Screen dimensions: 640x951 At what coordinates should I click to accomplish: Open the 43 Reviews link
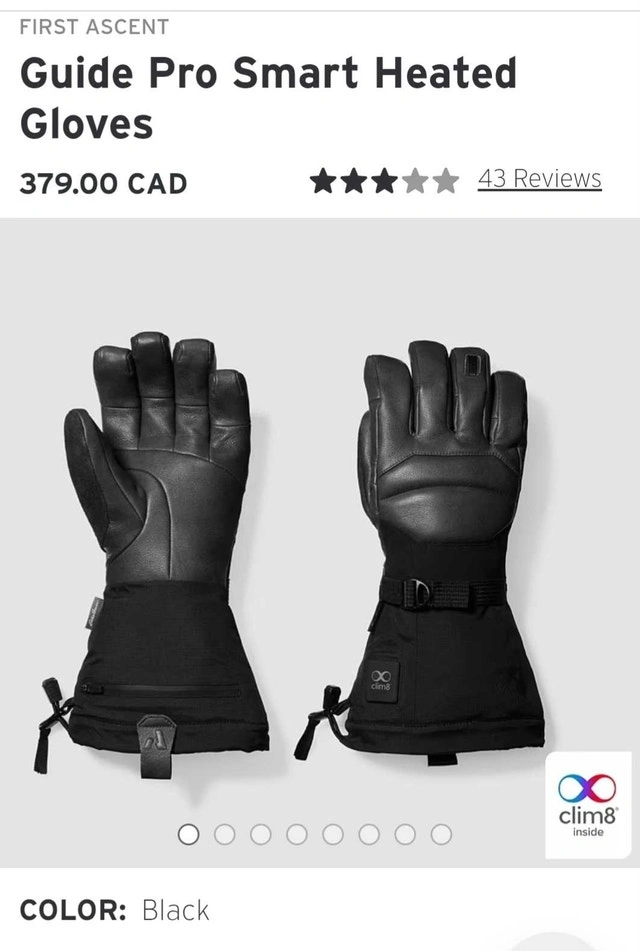pos(539,179)
